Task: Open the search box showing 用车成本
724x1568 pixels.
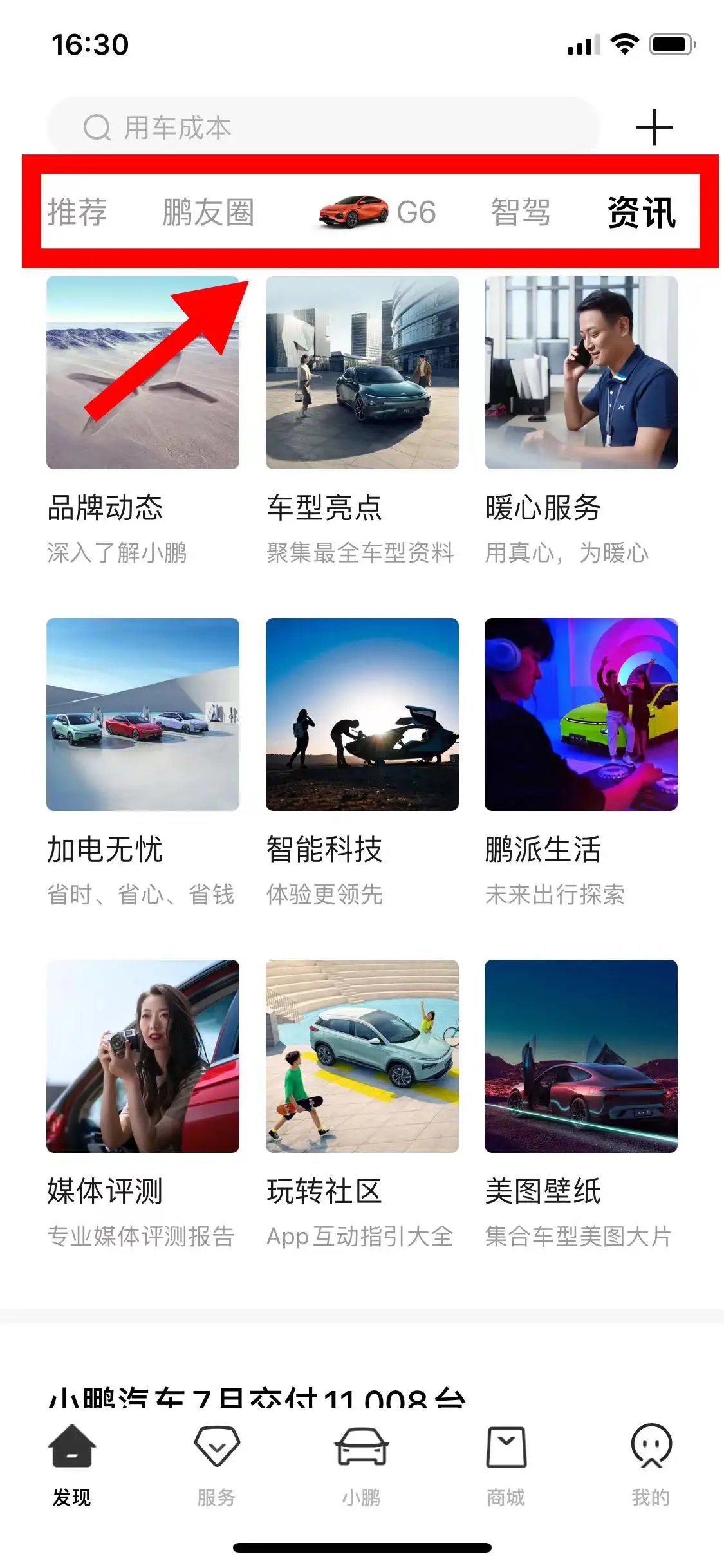Action: pos(322,127)
